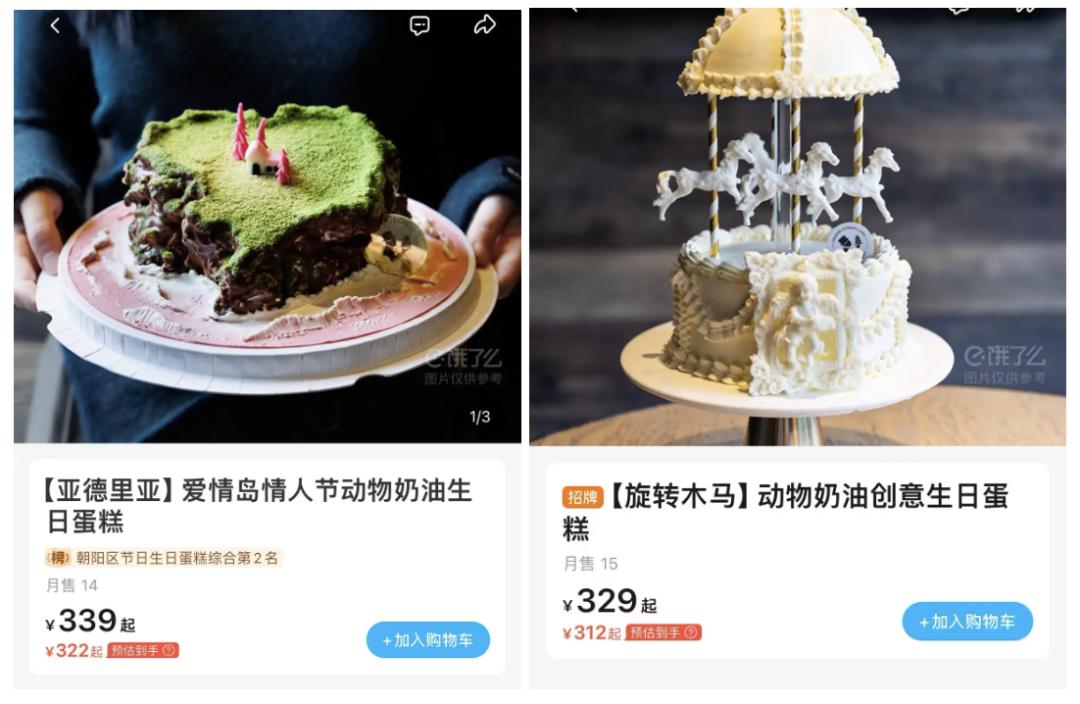Open the message icon above the 亚德里亚 cake
This screenshot has width=1080, height=704.
point(419,25)
